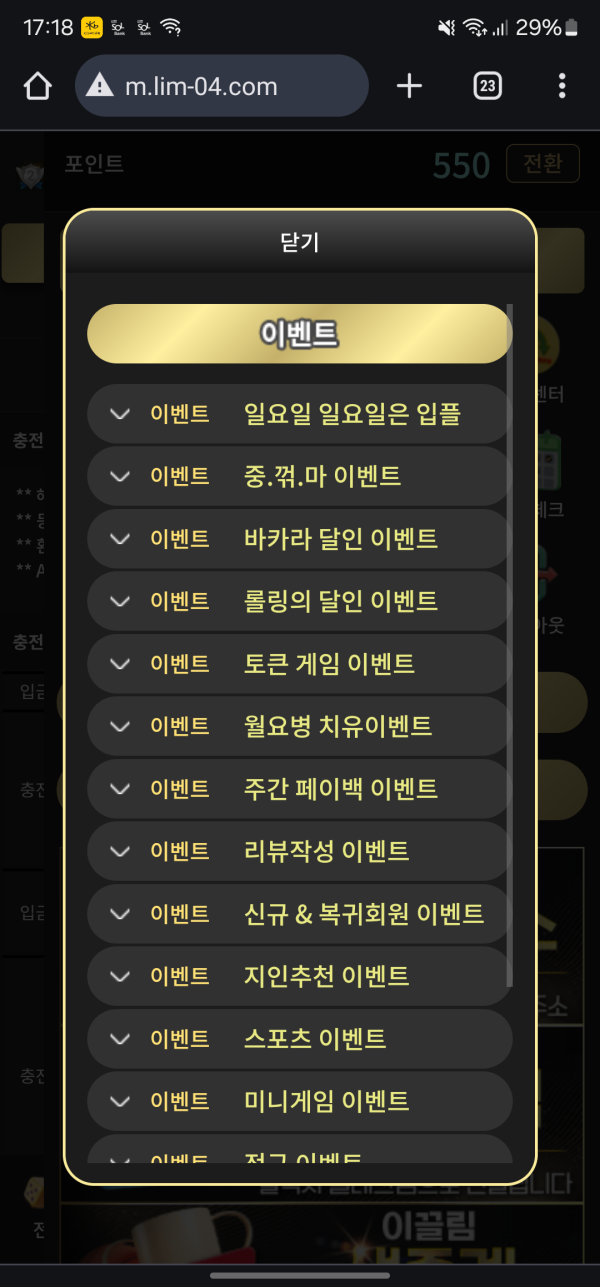Expand the 미니게임 이벤트 entry
The image size is (600, 1287).
pos(299,1101)
